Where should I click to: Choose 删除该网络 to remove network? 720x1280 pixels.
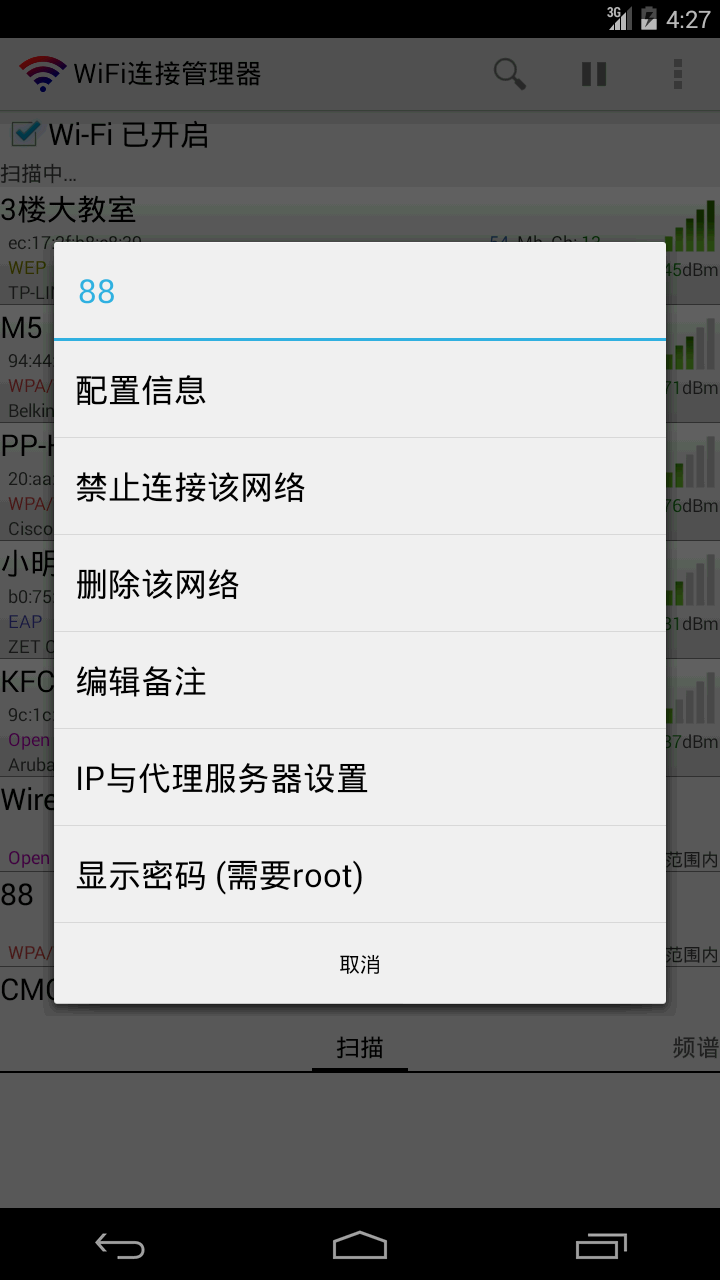[x=359, y=584]
